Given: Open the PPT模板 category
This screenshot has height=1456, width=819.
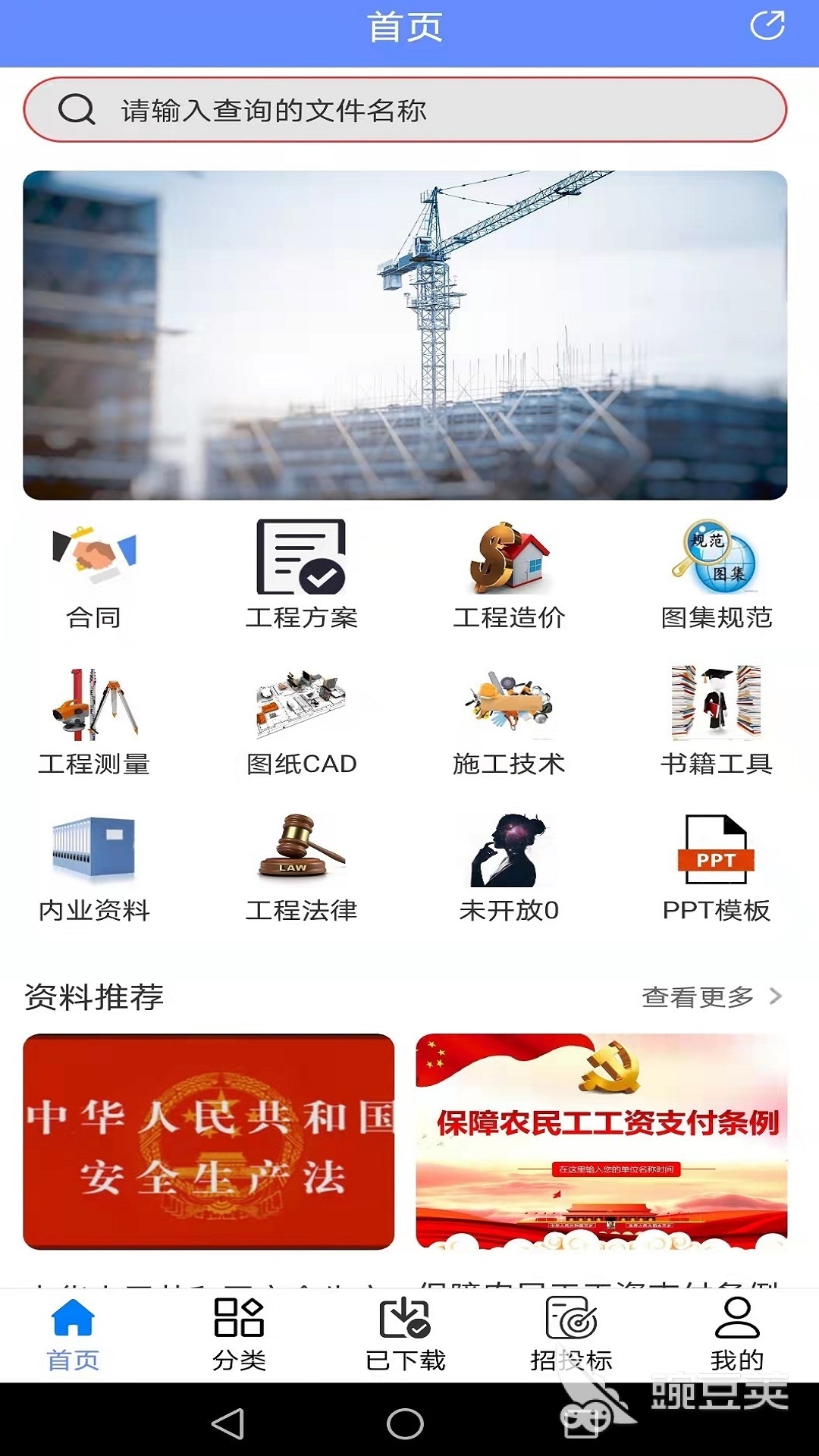Looking at the screenshot, I should (x=717, y=868).
